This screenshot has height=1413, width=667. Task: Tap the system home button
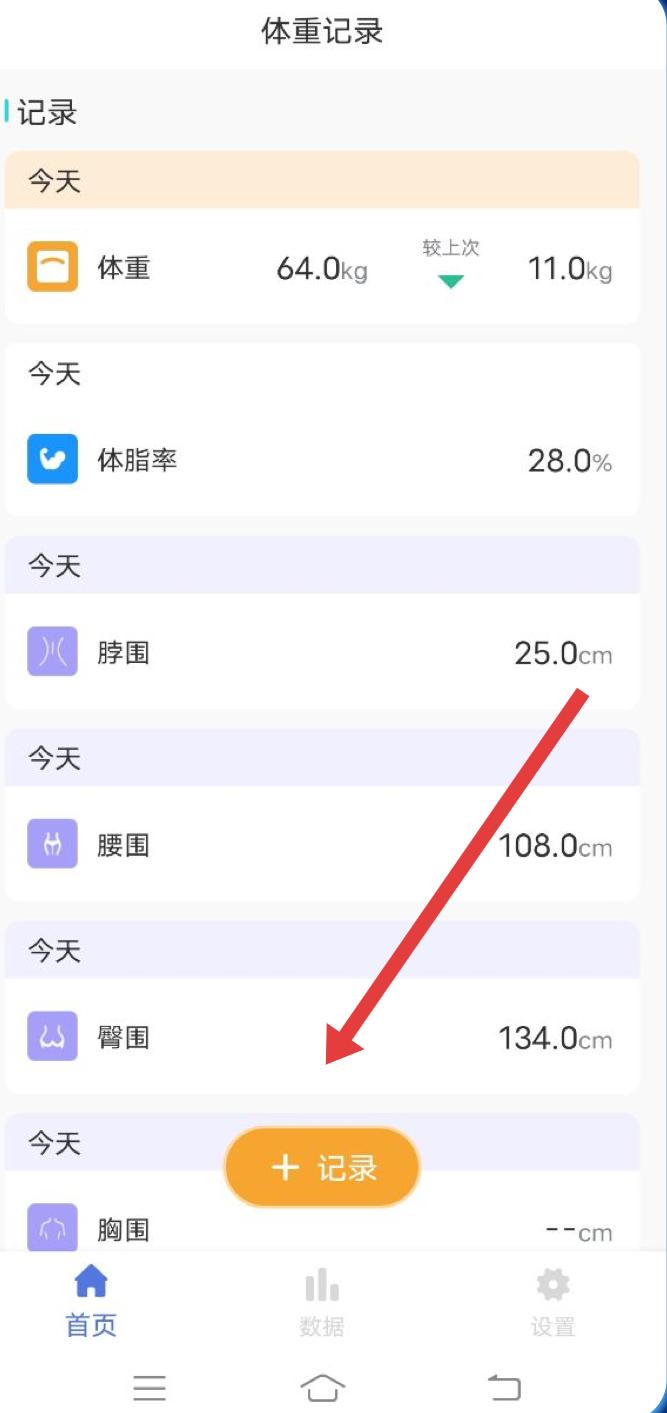(x=322, y=1387)
